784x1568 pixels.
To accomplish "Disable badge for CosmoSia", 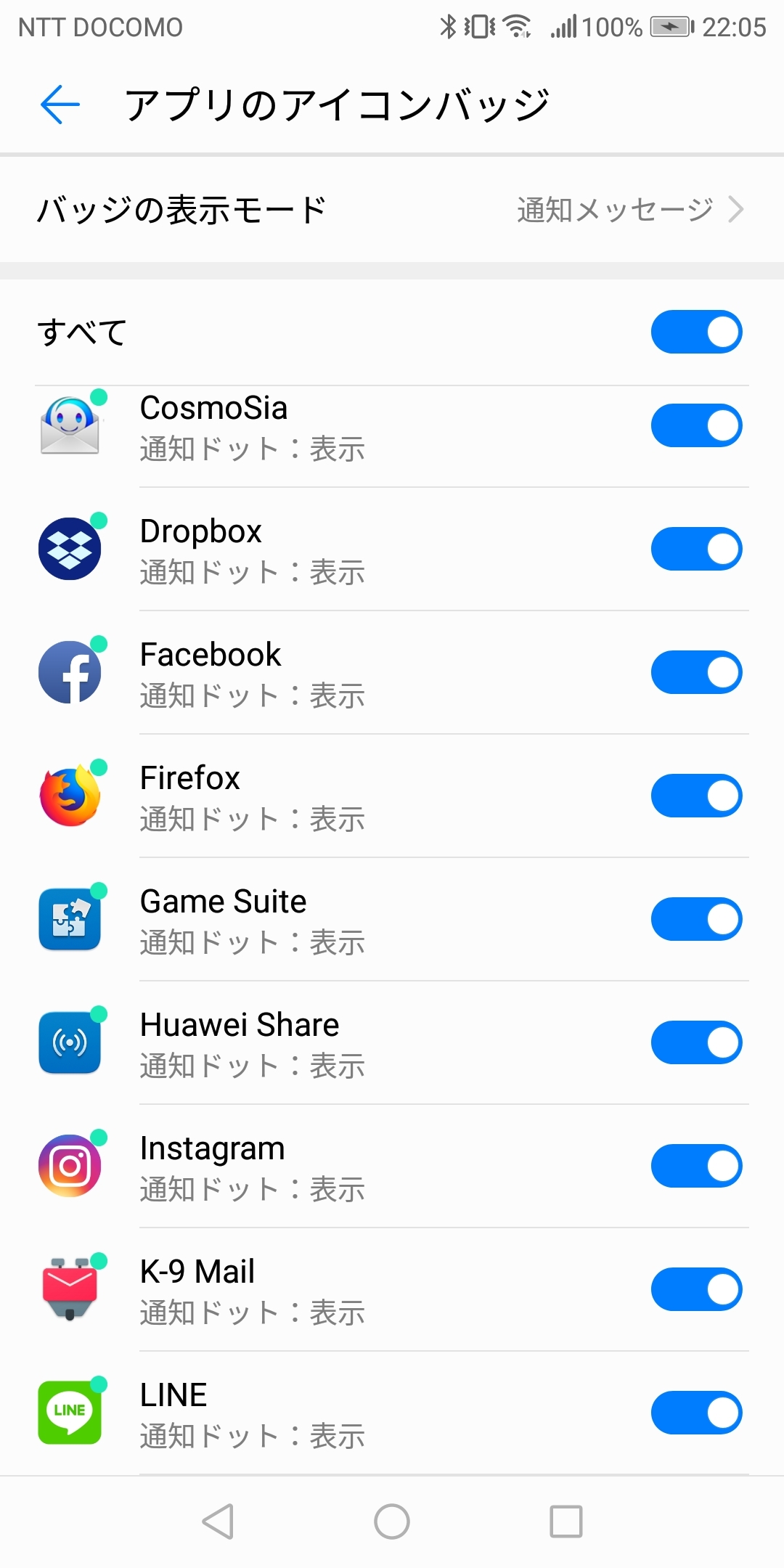I will point(695,425).
